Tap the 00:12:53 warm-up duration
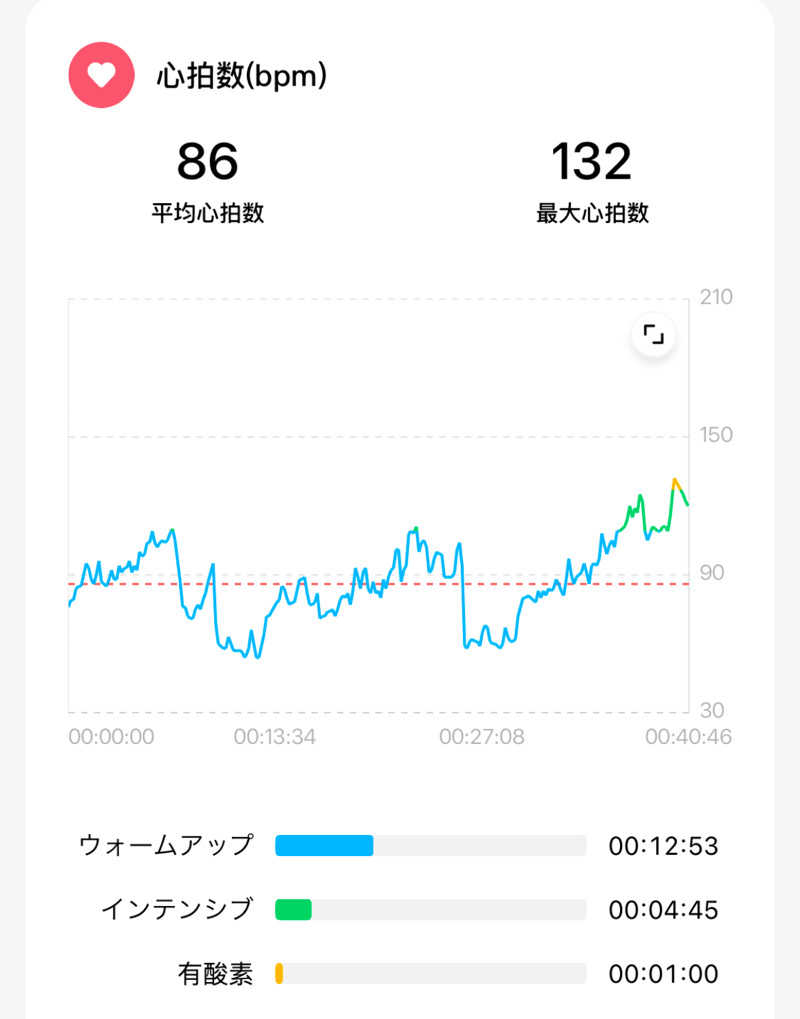800x1019 pixels. click(x=662, y=845)
